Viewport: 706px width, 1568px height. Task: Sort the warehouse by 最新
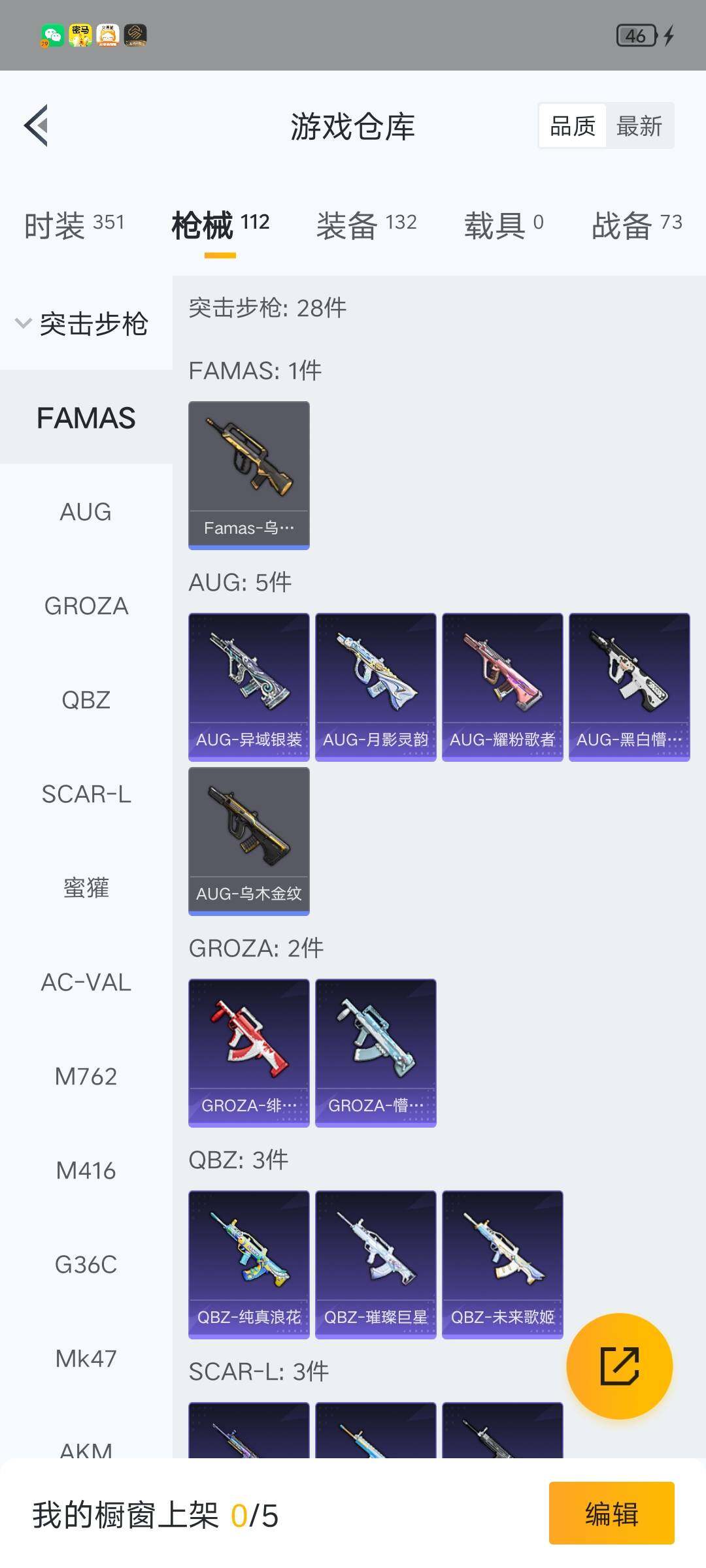tap(639, 126)
